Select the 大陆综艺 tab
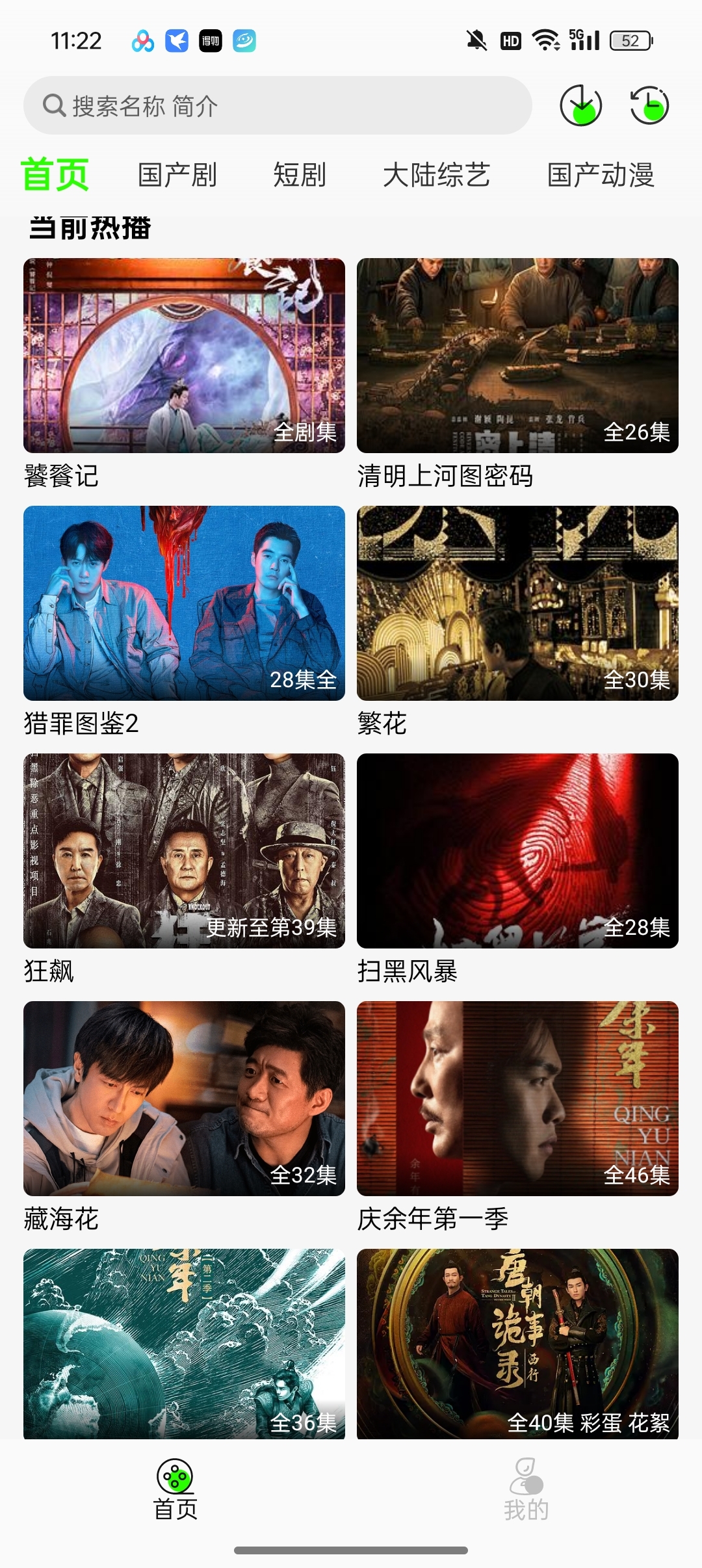 [436, 175]
